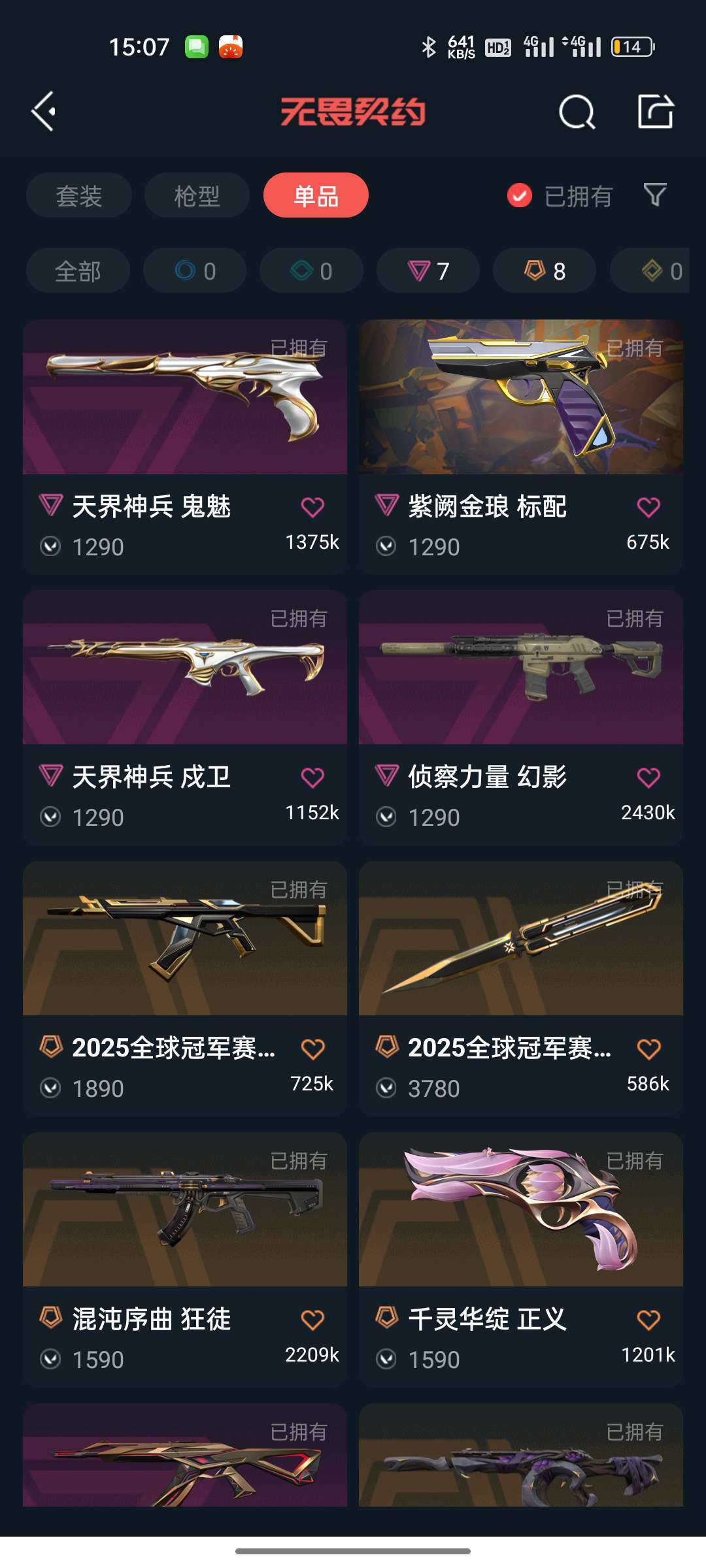Switch to the 枪型 tab
The height and width of the screenshot is (1568, 706).
pyautogui.click(x=197, y=195)
